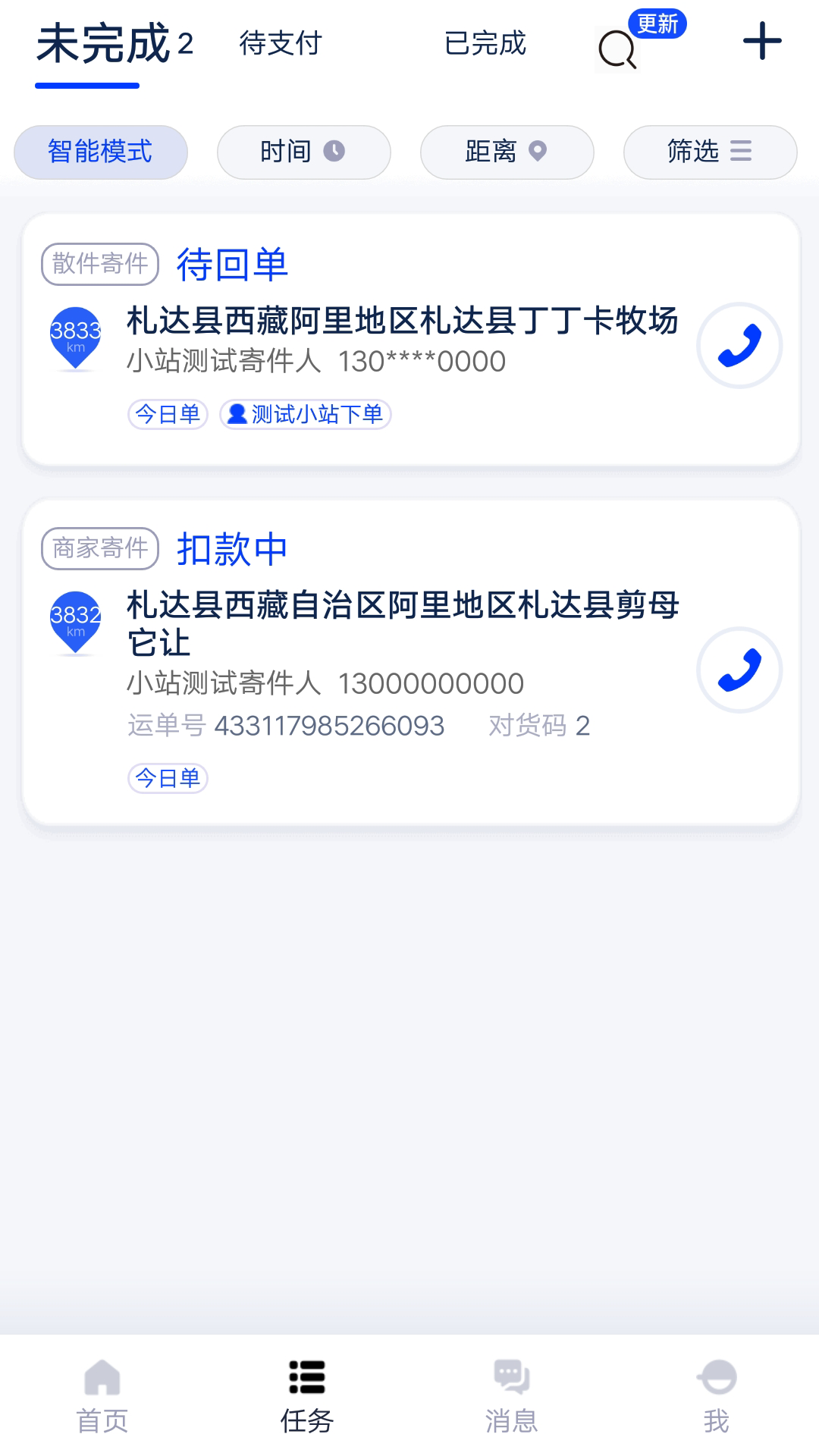The width and height of the screenshot is (819, 1456).
Task: Open the 时间 sorting dropdown
Action: pyautogui.click(x=303, y=152)
